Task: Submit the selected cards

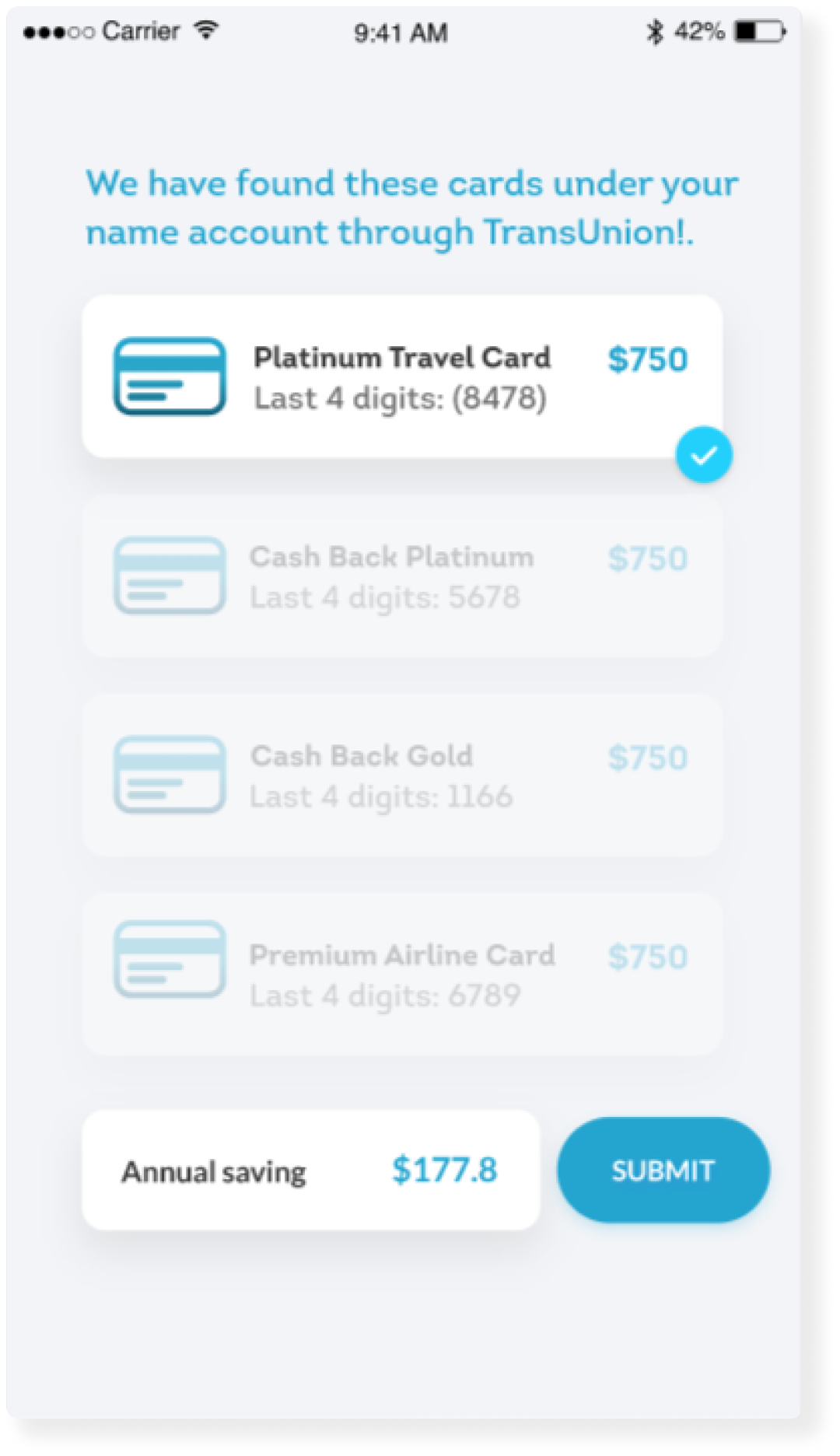Action: (663, 1170)
